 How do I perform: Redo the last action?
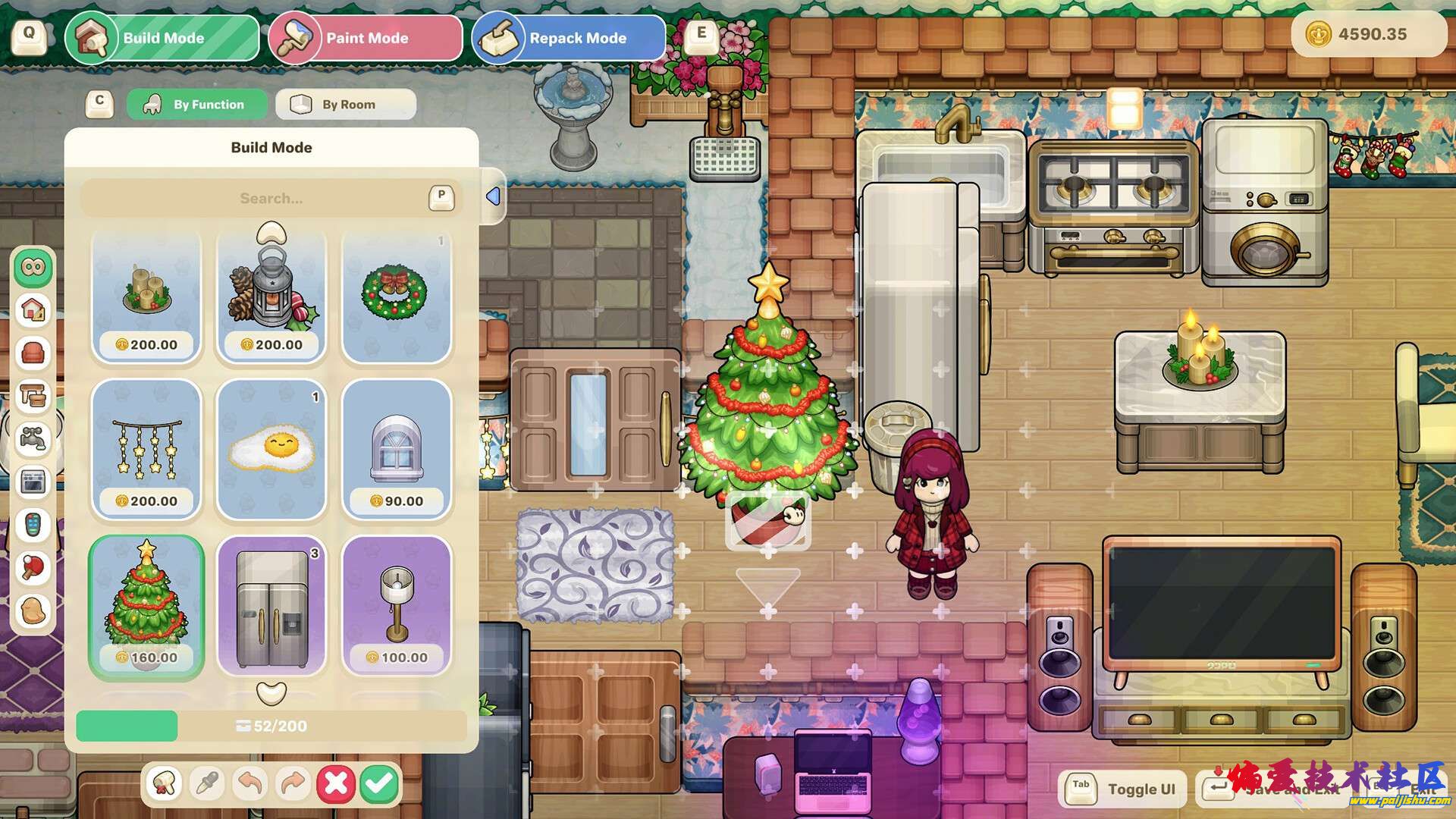(293, 783)
